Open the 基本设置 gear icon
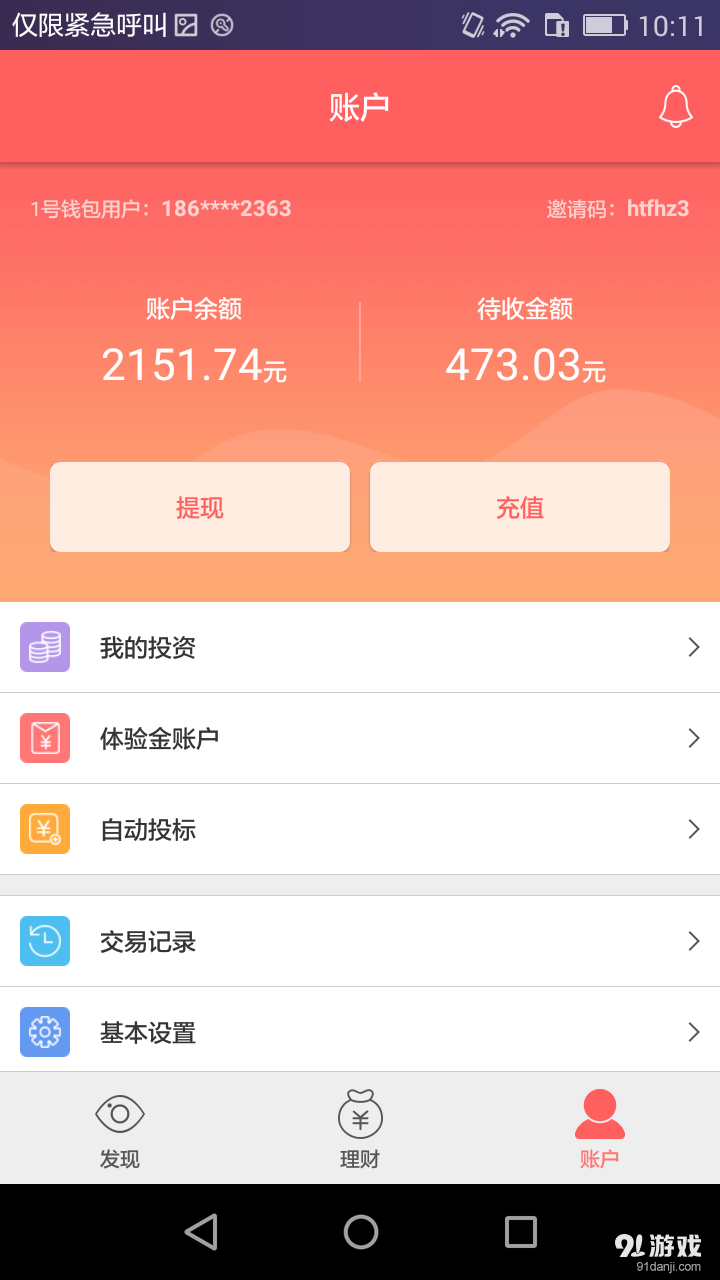This screenshot has width=720, height=1280. 44,1032
